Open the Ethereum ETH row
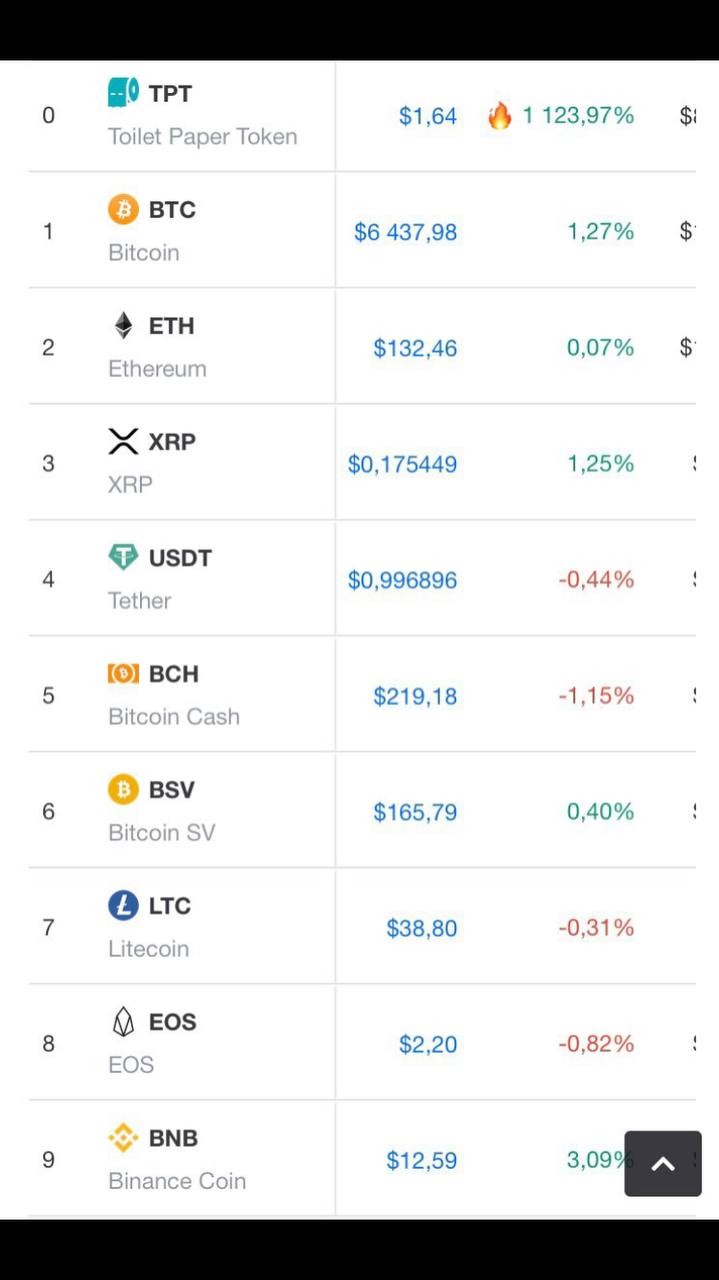This screenshot has width=719, height=1280. [x=362, y=346]
